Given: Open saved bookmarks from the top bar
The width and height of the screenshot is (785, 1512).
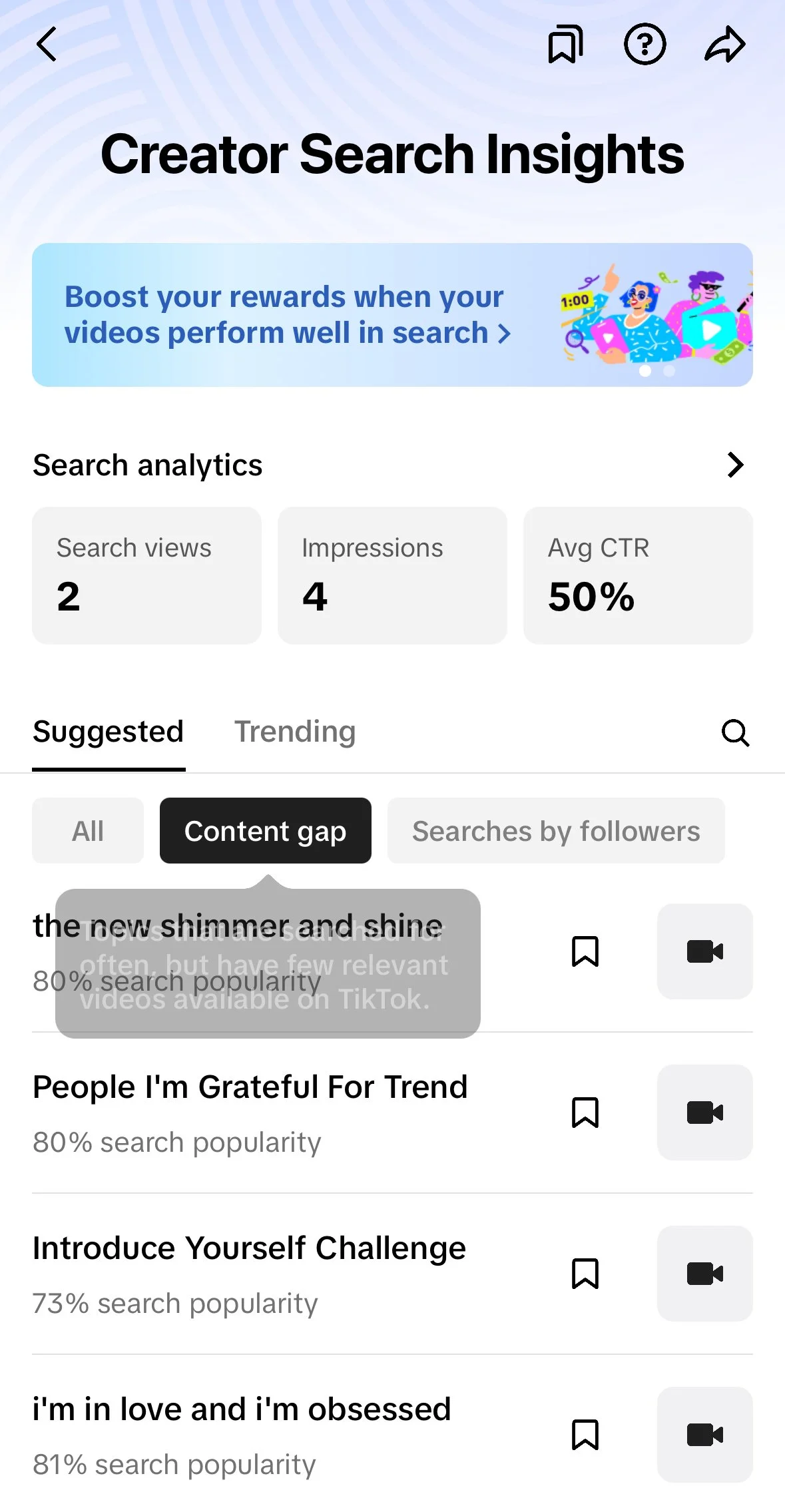Looking at the screenshot, I should [x=565, y=45].
